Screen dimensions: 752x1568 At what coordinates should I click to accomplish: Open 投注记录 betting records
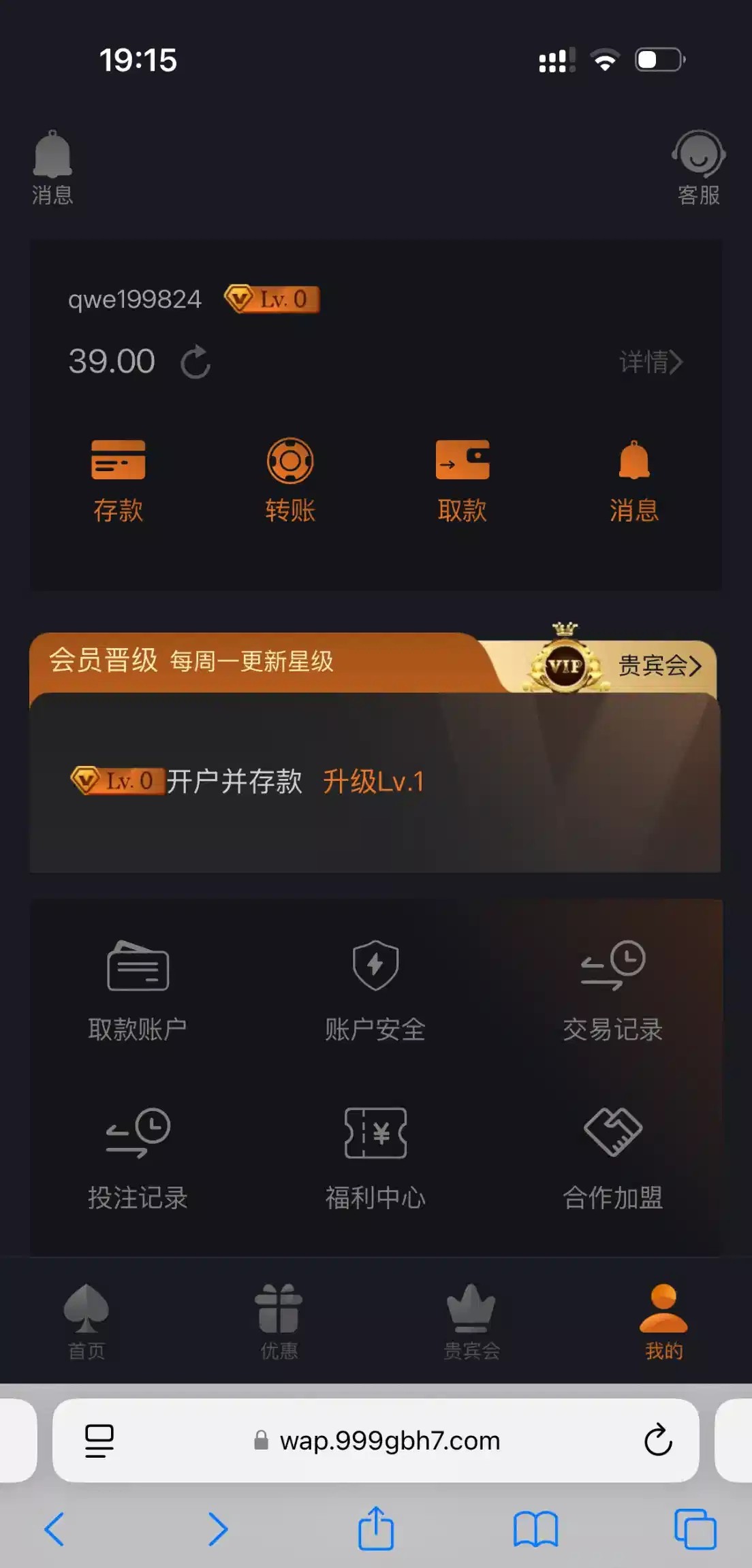click(138, 1157)
